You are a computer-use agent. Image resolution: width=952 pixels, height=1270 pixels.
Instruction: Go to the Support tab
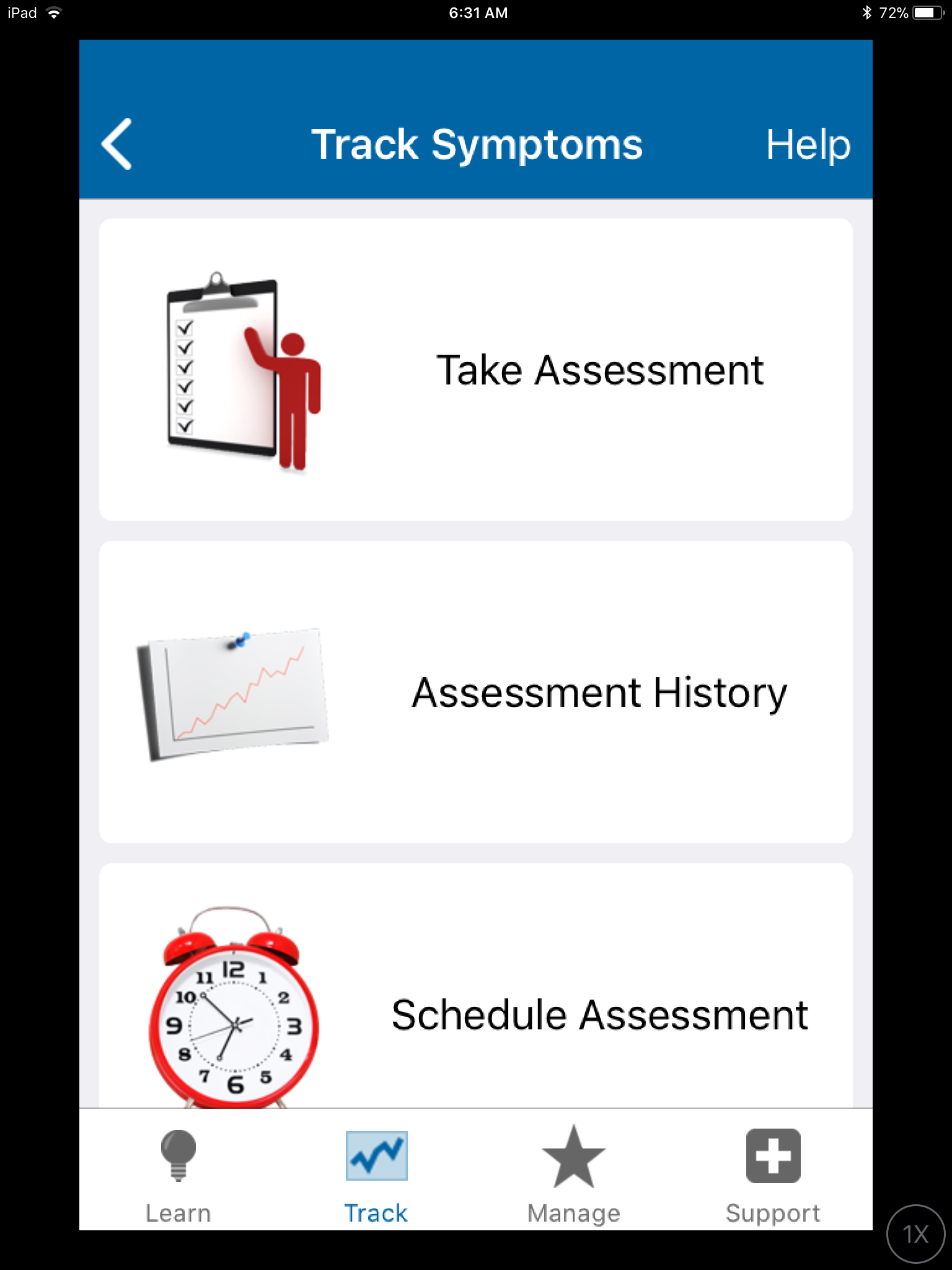pos(772,1175)
